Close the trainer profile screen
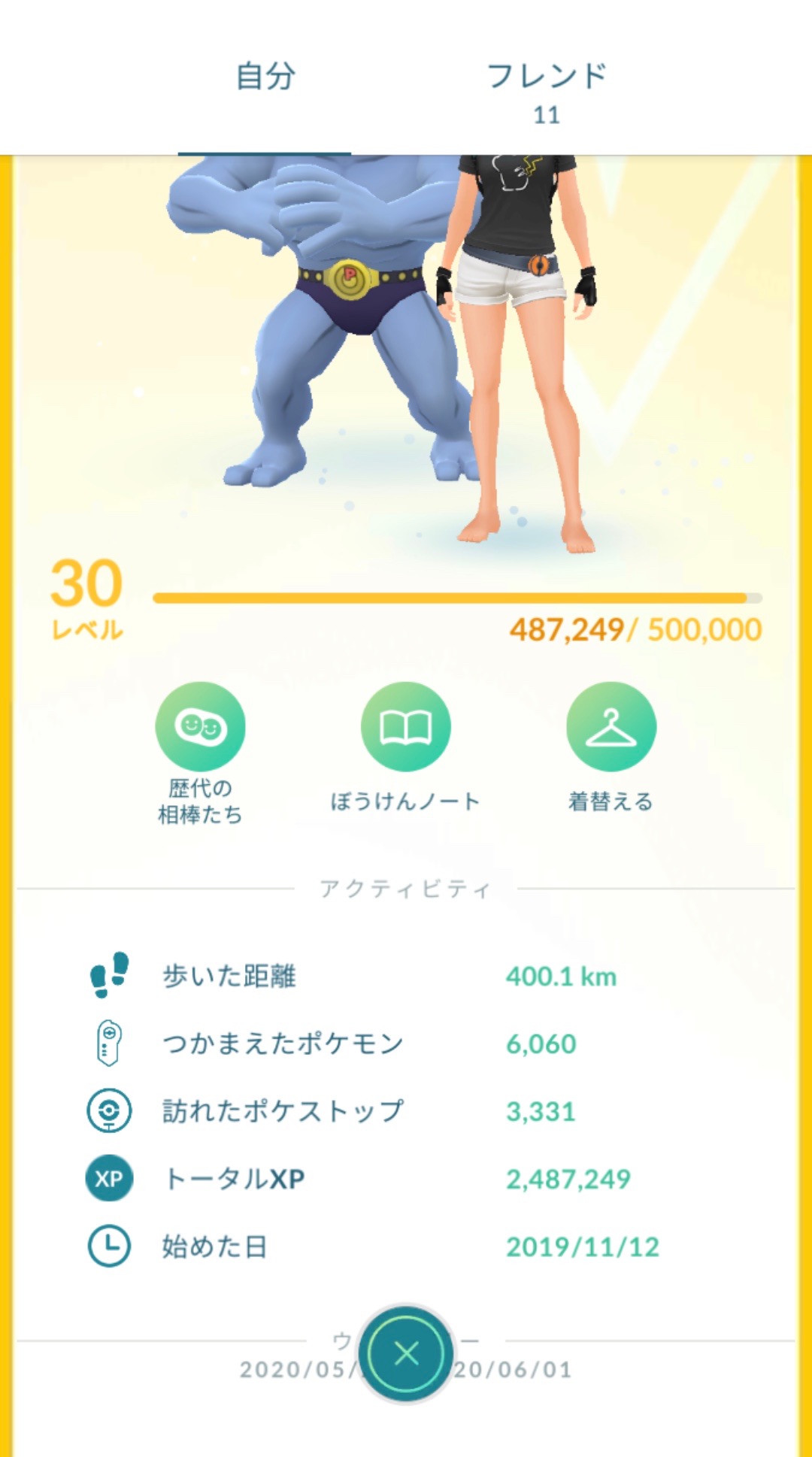 pos(406,1353)
